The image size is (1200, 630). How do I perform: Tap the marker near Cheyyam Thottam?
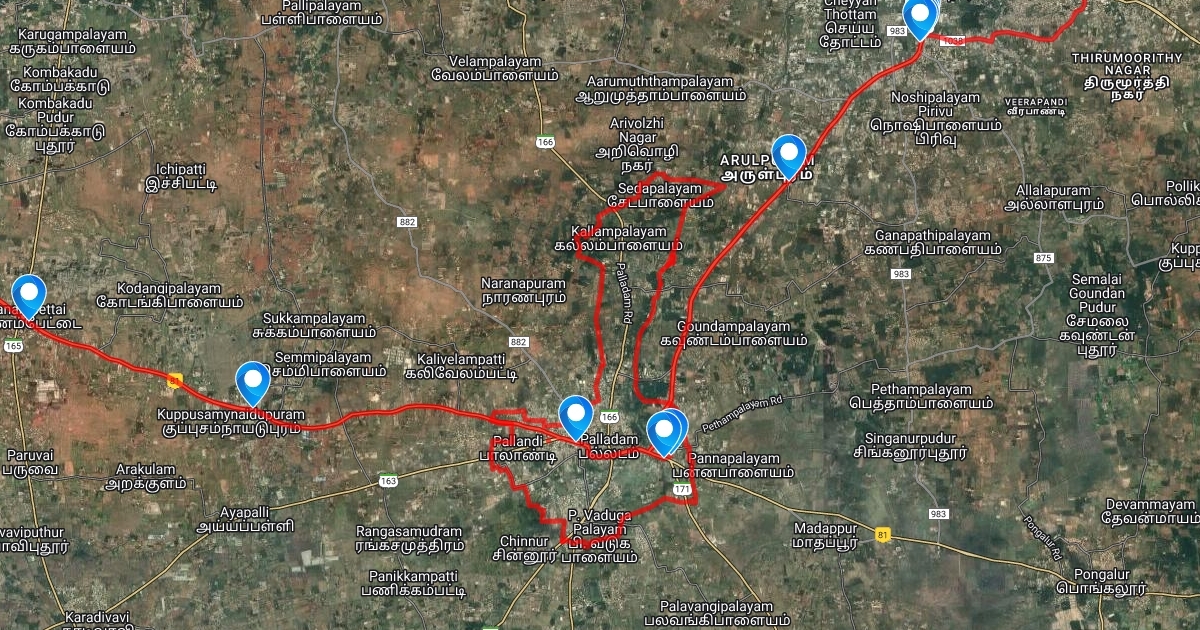pos(919,15)
